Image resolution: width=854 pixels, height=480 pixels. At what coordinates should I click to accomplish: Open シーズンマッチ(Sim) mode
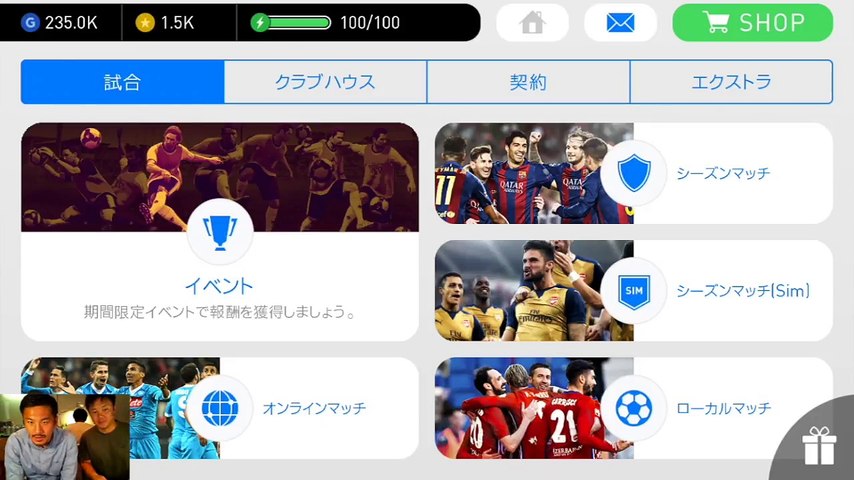click(x=634, y=291)
